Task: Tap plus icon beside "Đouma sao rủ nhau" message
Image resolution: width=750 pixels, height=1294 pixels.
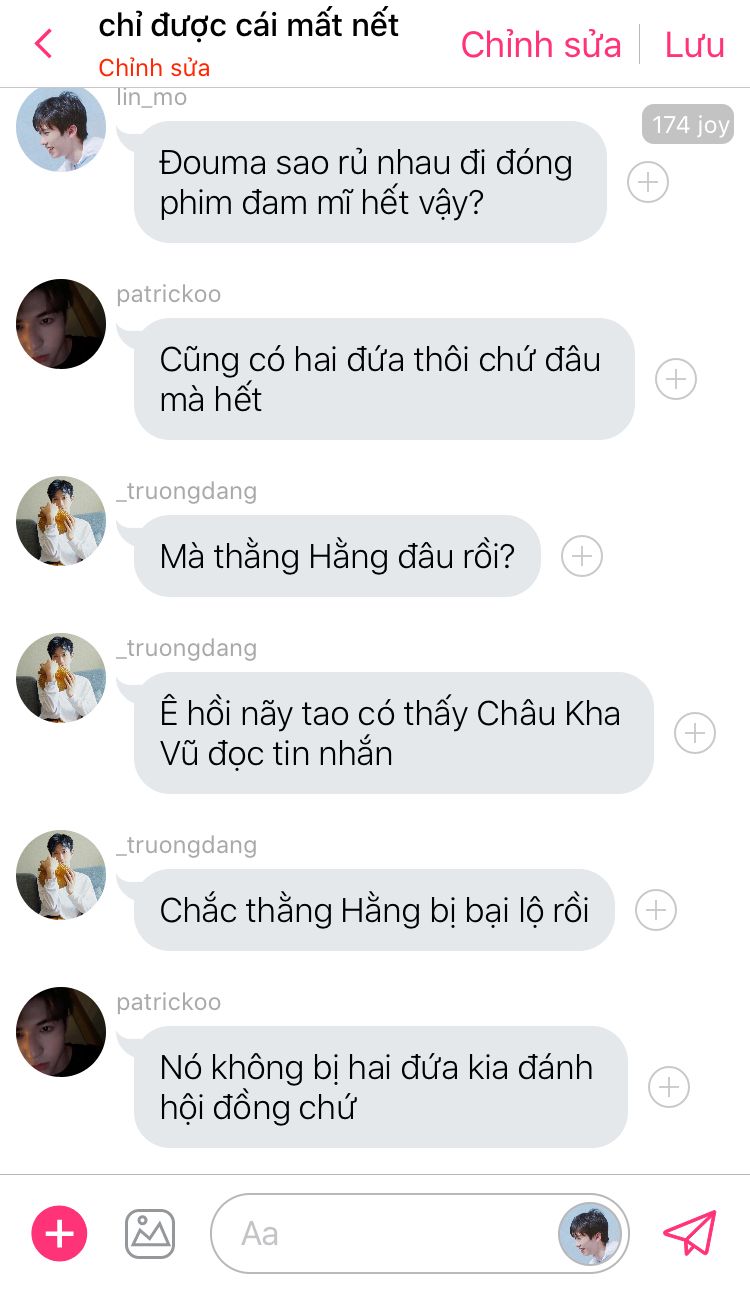Action: click(x=648, y=182)
